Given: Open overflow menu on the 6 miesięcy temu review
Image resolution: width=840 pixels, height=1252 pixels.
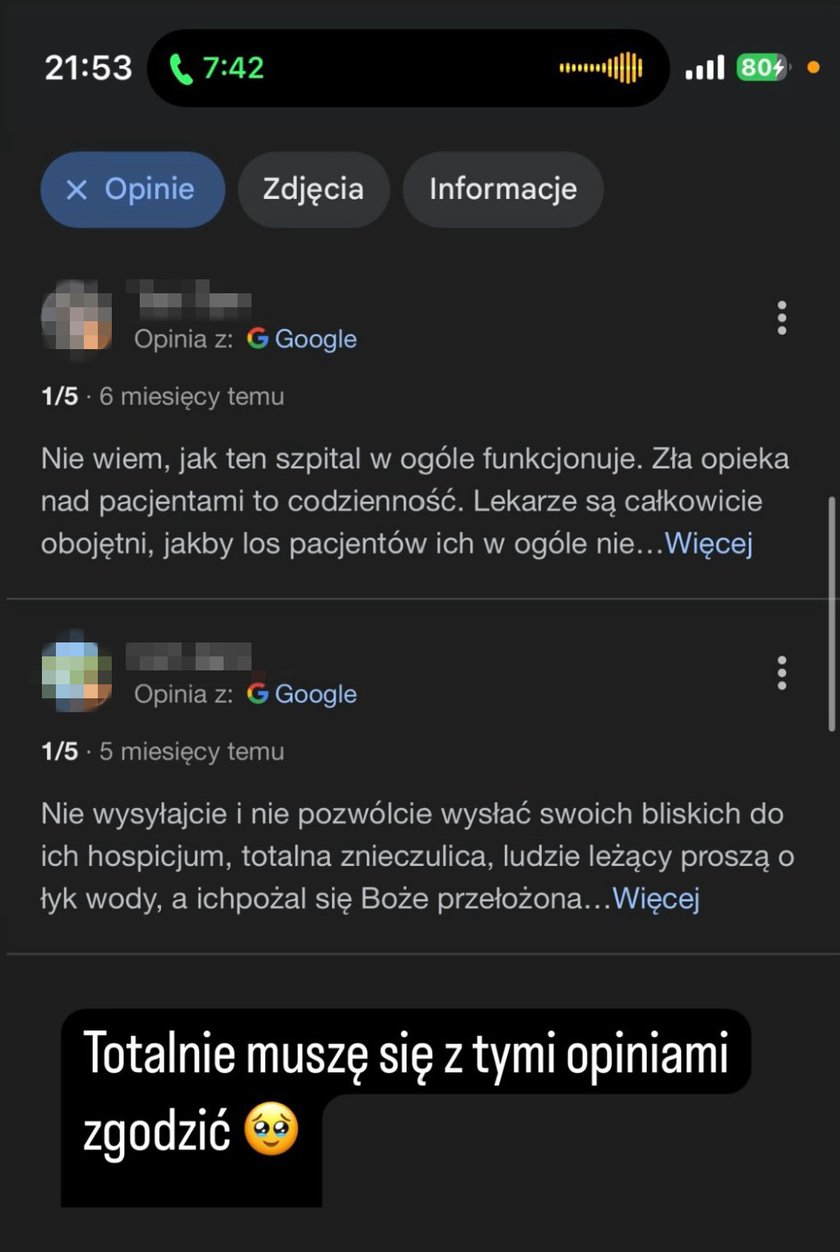Looking at the screenshot, I should [781, 318].
